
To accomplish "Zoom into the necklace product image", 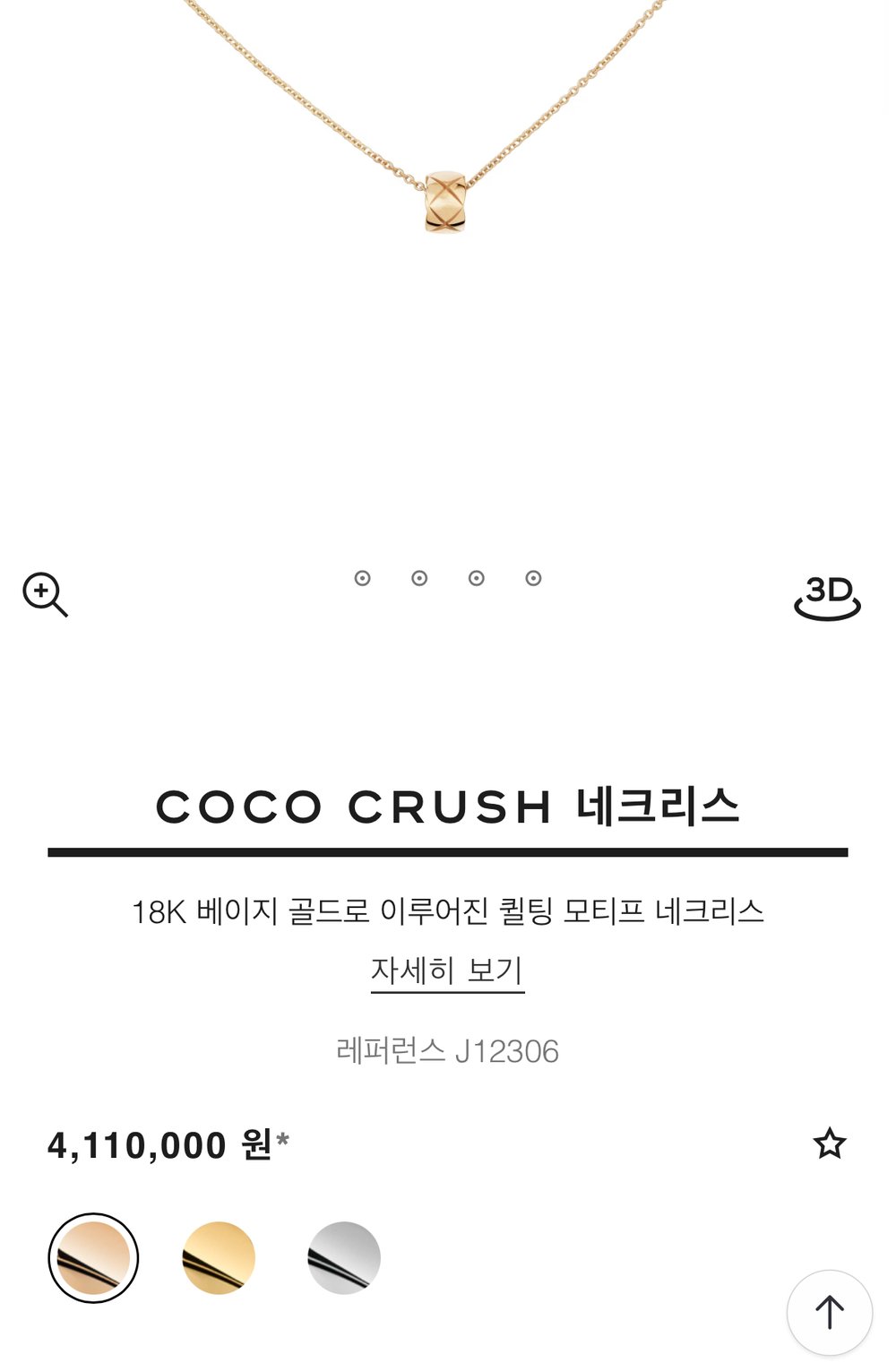I will 45,595.
